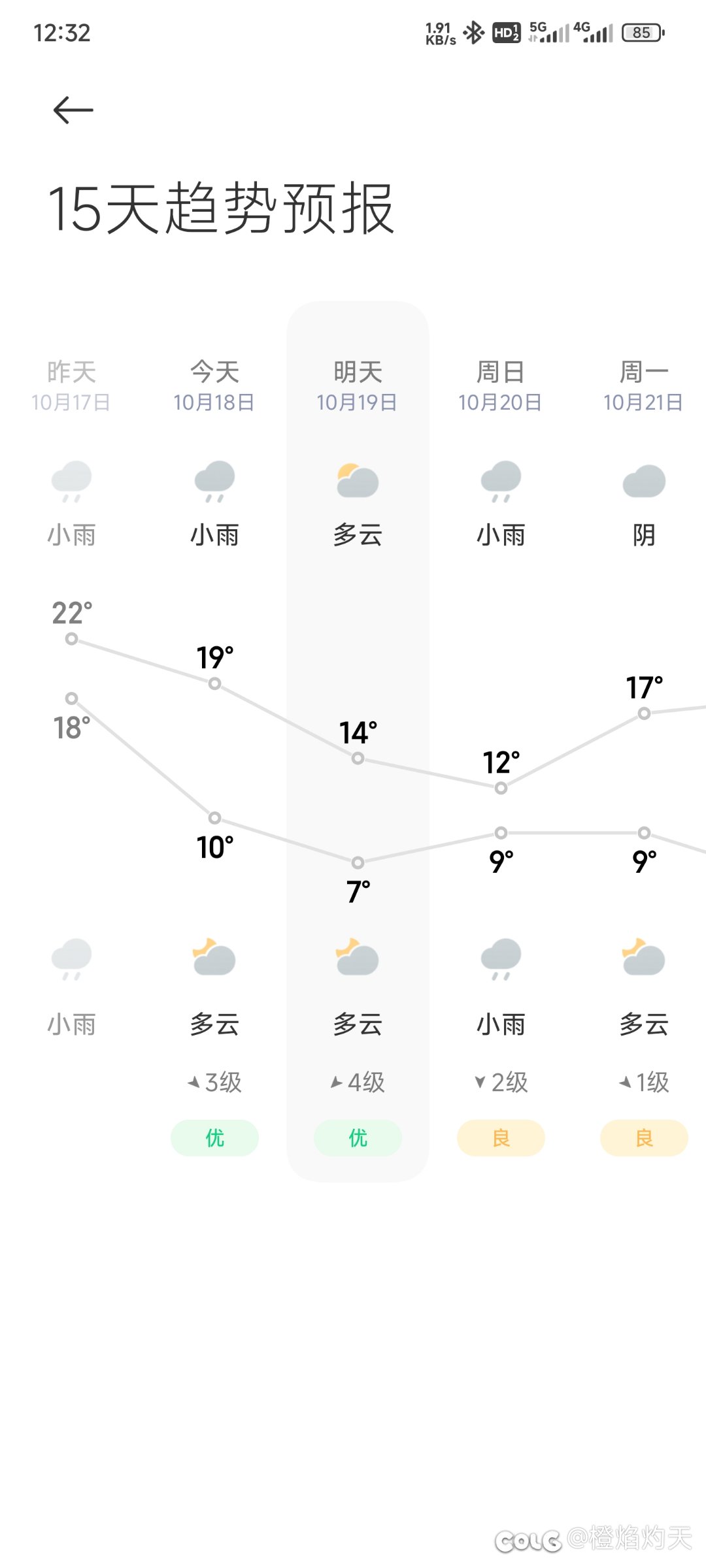Select yesterday's forecast column, 10月17日
Viewport: 706px width, 1568px height.
pos(71,742)
